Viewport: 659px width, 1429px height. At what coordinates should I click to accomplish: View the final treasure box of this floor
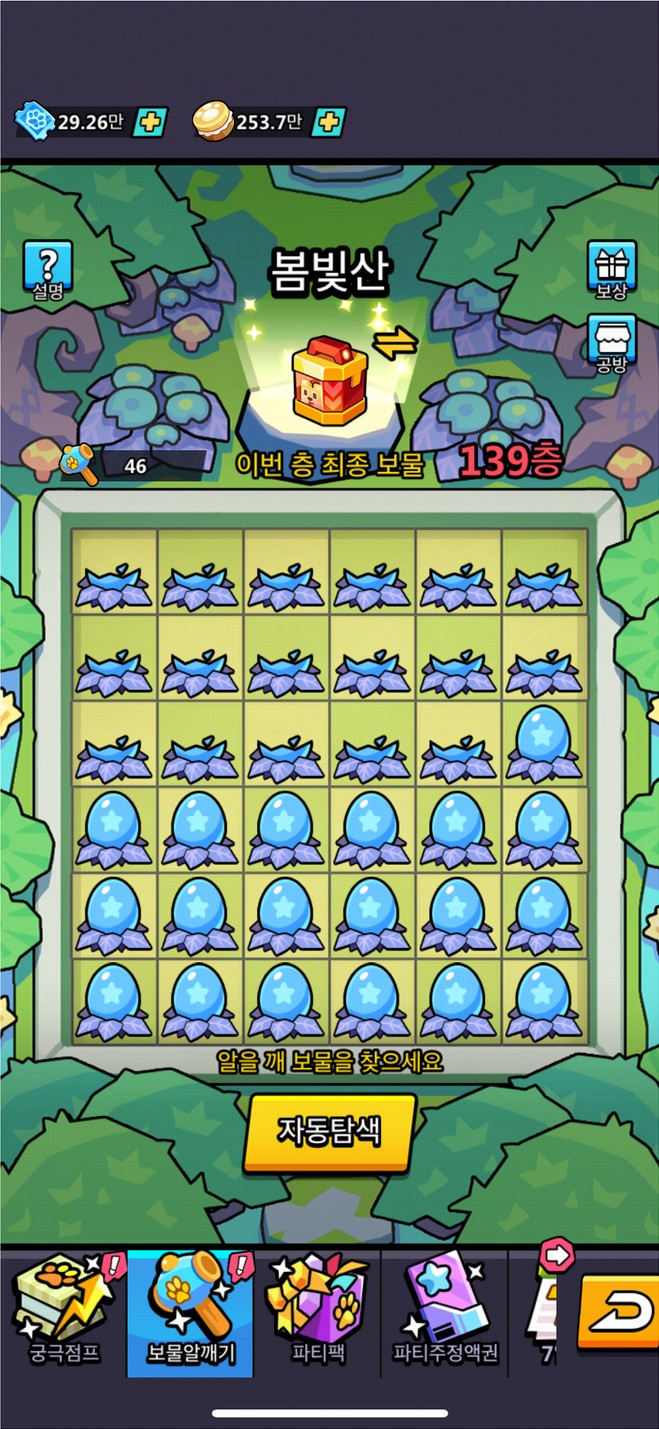coord(329,380)
